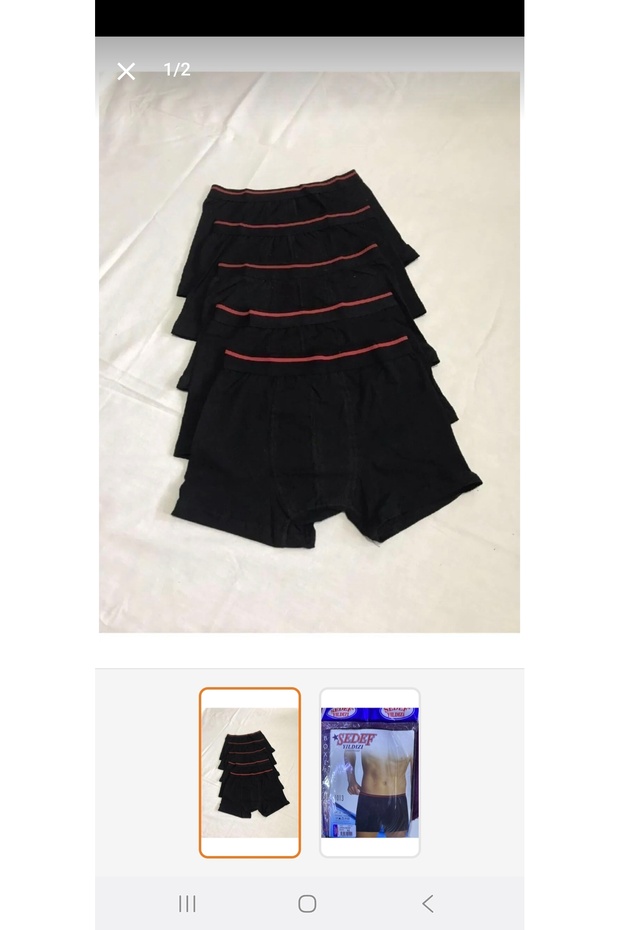The image size is (620, 930).
Task: Tap the system home button
Action: click(308, 904)
